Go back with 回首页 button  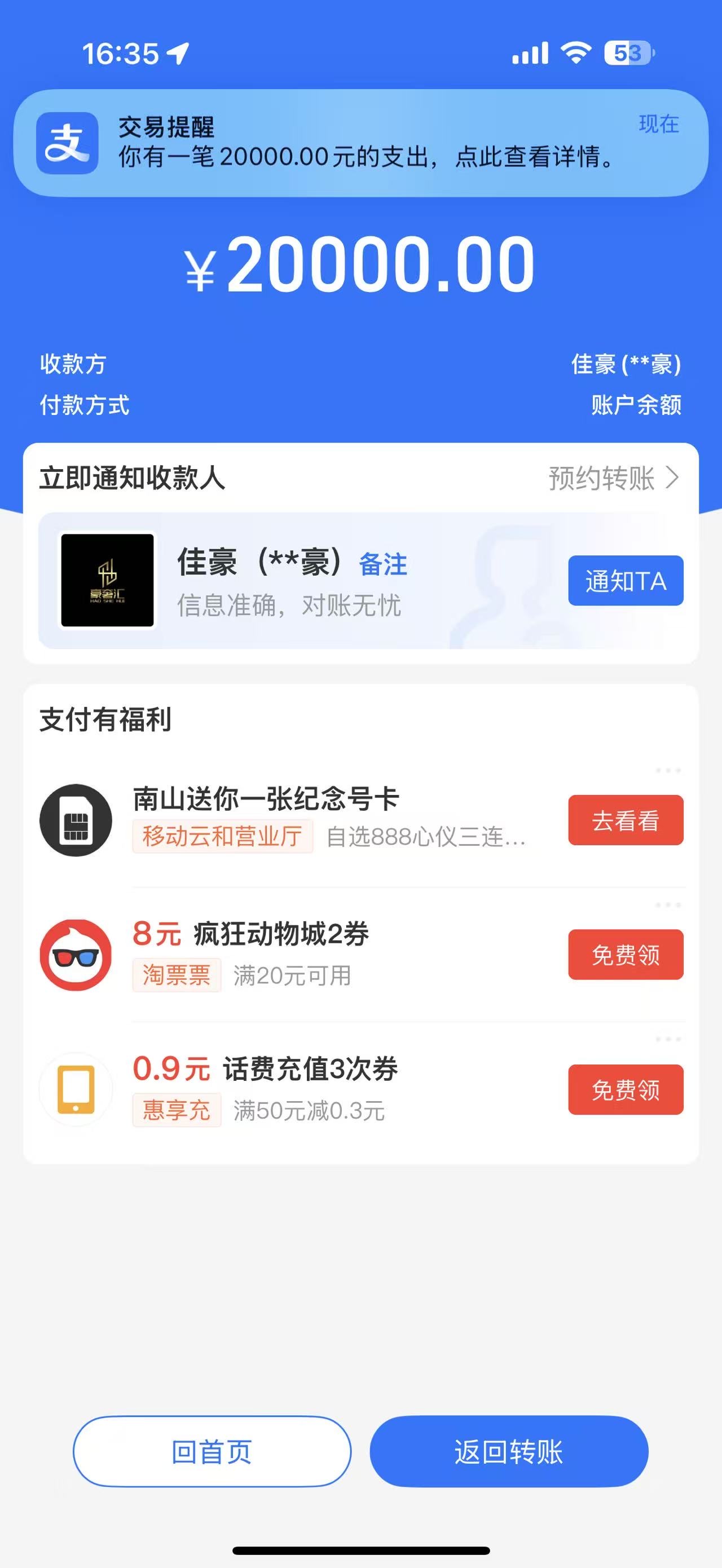[x=212, y=1452]
